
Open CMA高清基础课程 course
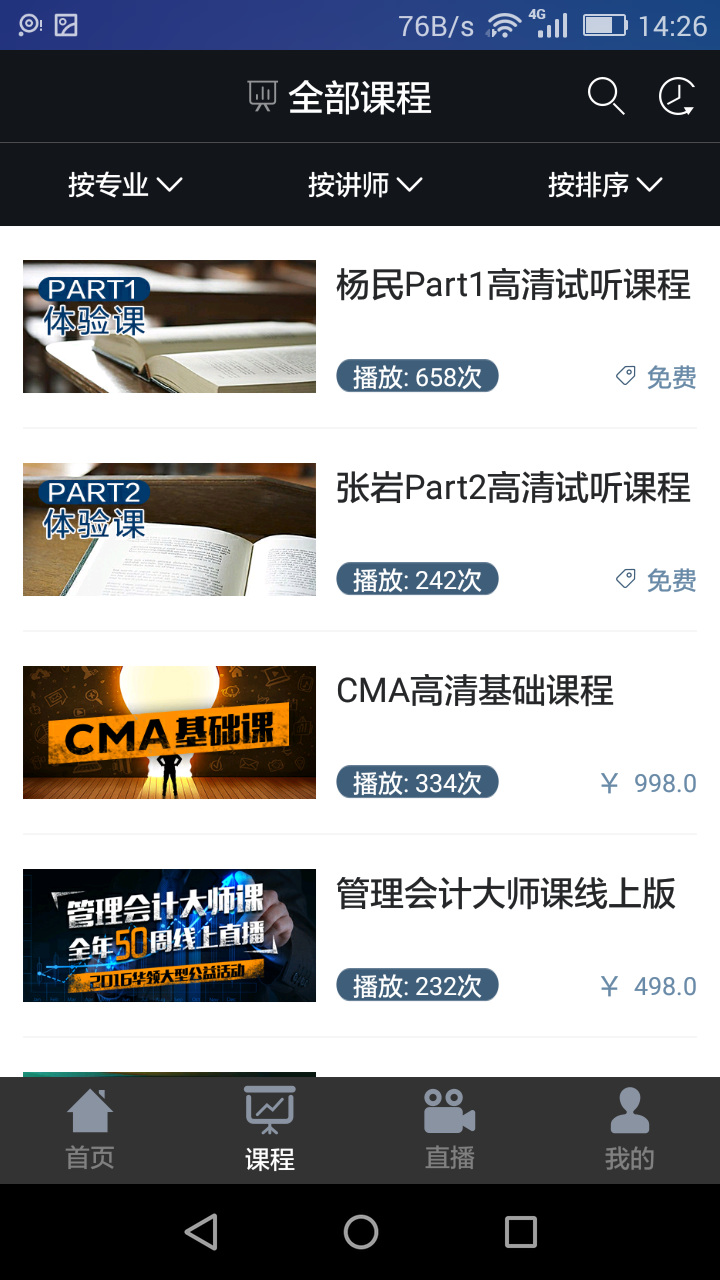tap(475, 691)
